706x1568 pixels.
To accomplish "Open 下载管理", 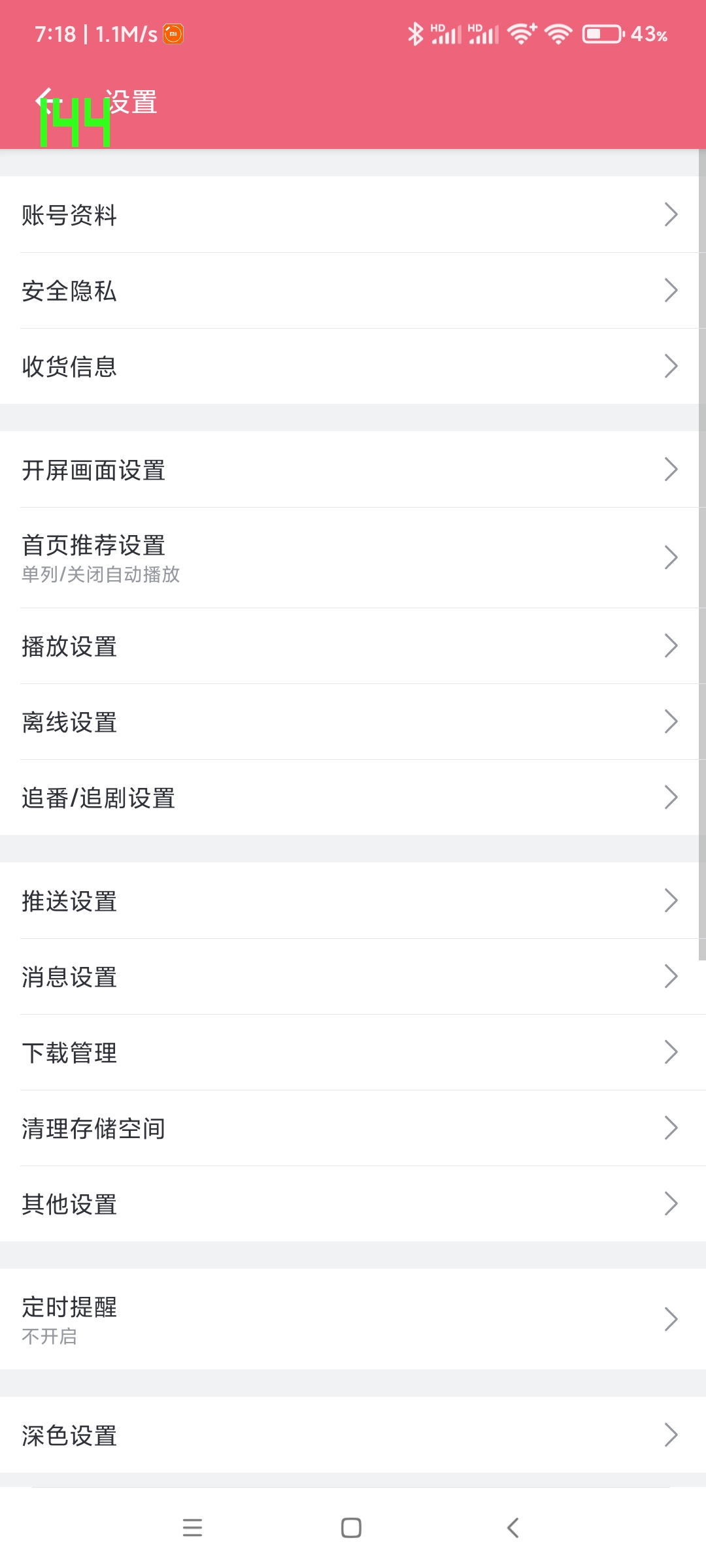I will [x=353, y=1052].
